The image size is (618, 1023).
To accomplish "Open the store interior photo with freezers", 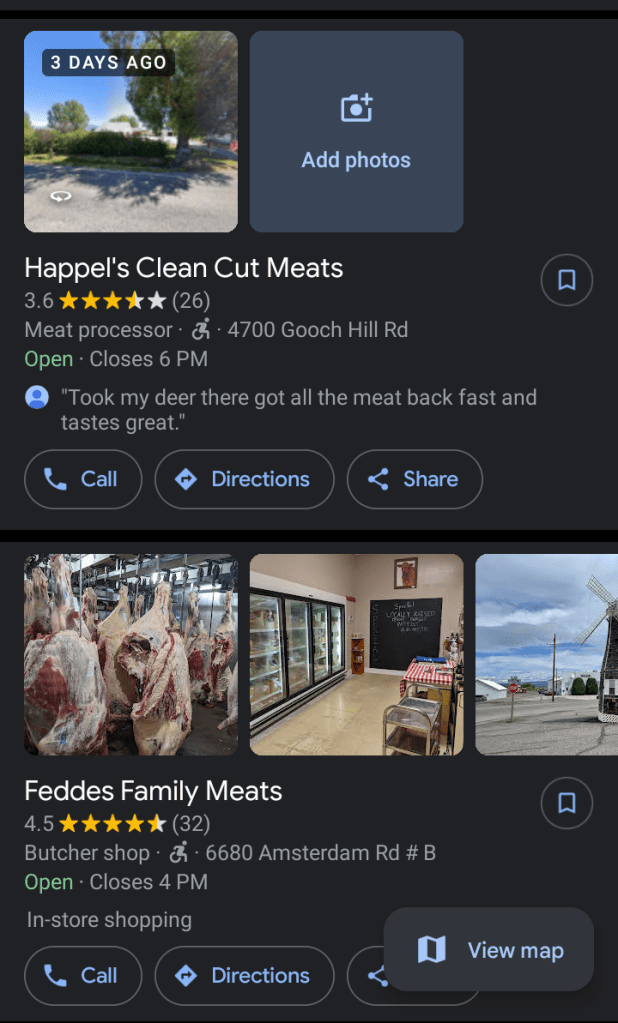I will pos(356,654).
